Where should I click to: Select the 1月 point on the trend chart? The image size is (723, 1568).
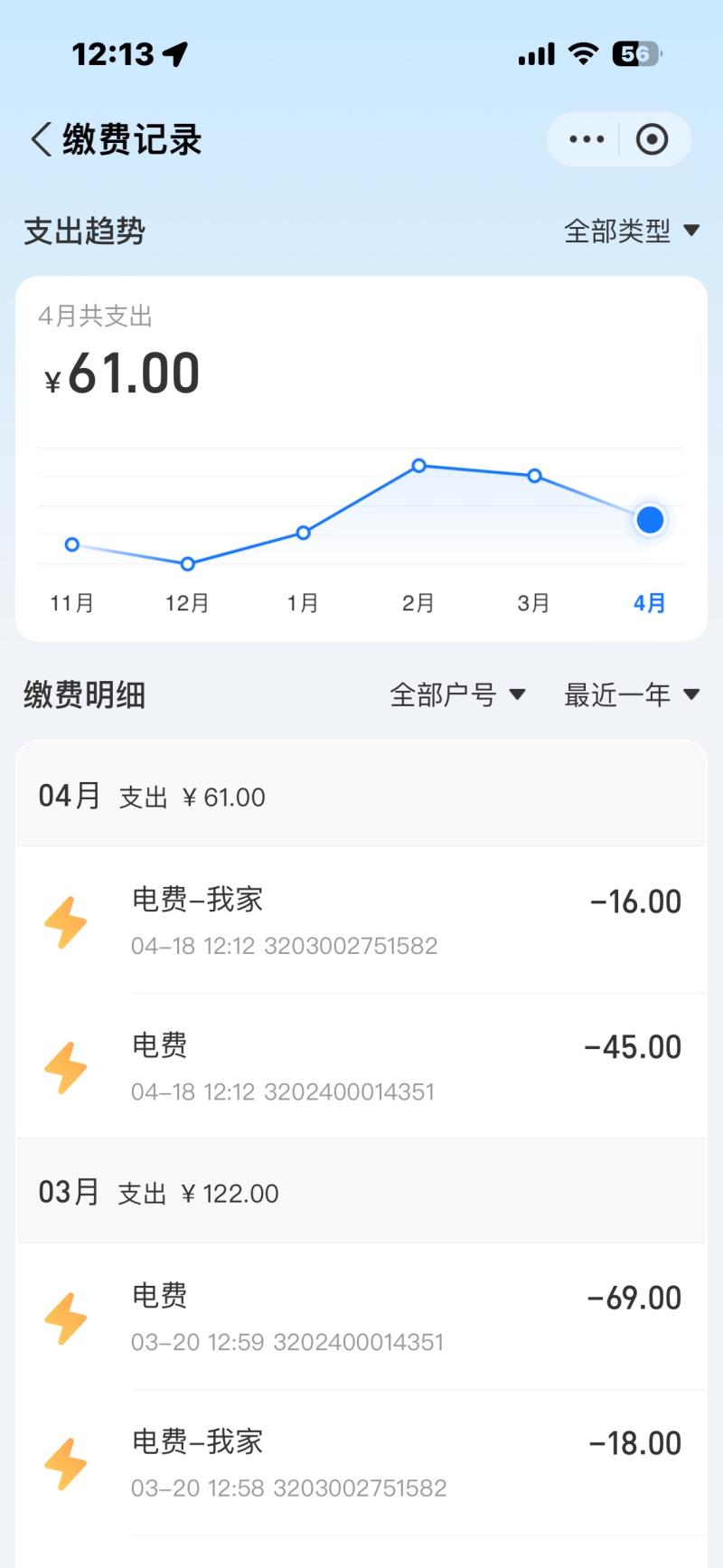[x=303, y=533]
